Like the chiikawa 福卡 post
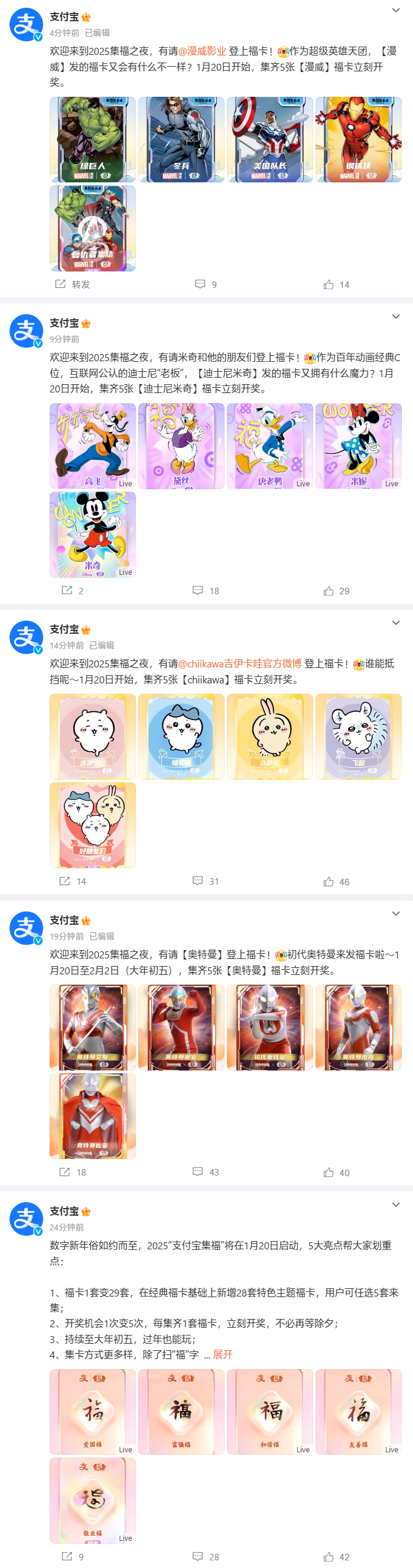This screenshot has height=1568, width=413. point(336,880)
